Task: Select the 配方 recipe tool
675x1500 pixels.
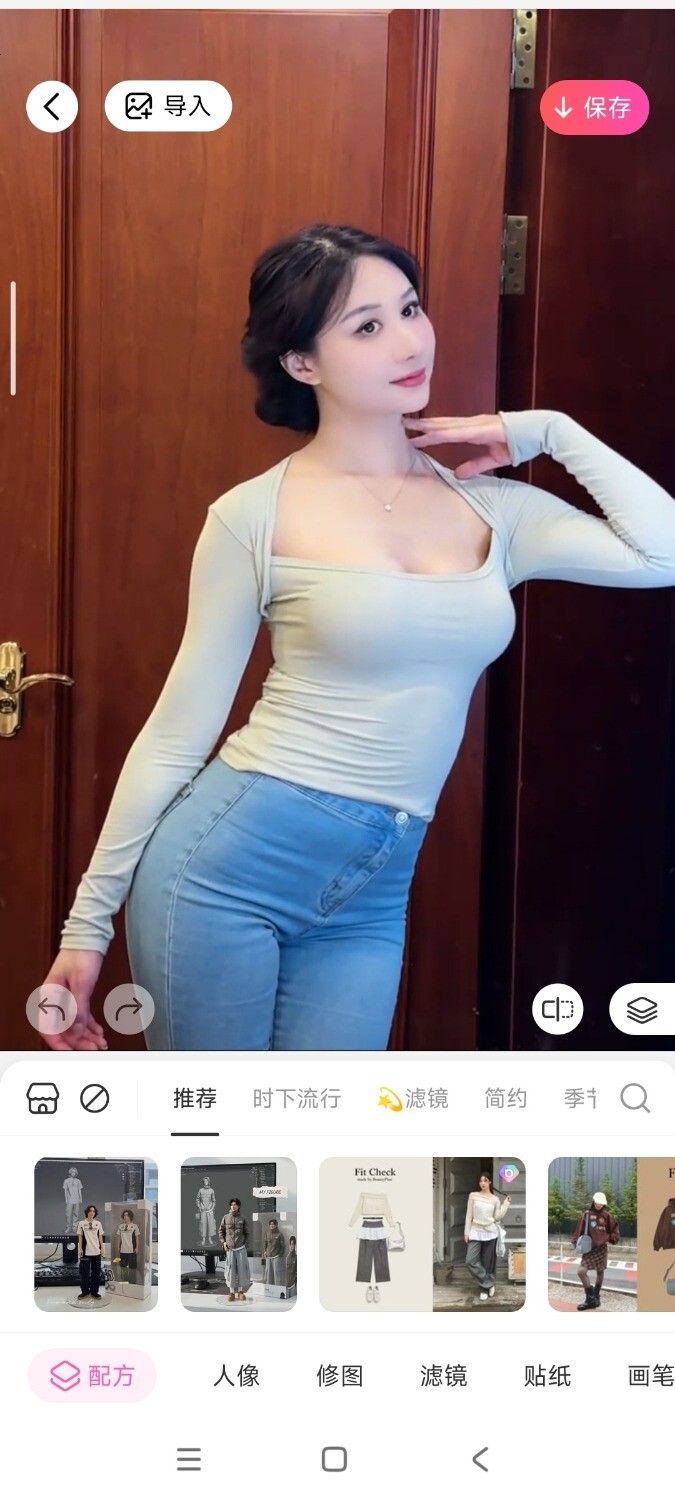Action: (92, 1376)
